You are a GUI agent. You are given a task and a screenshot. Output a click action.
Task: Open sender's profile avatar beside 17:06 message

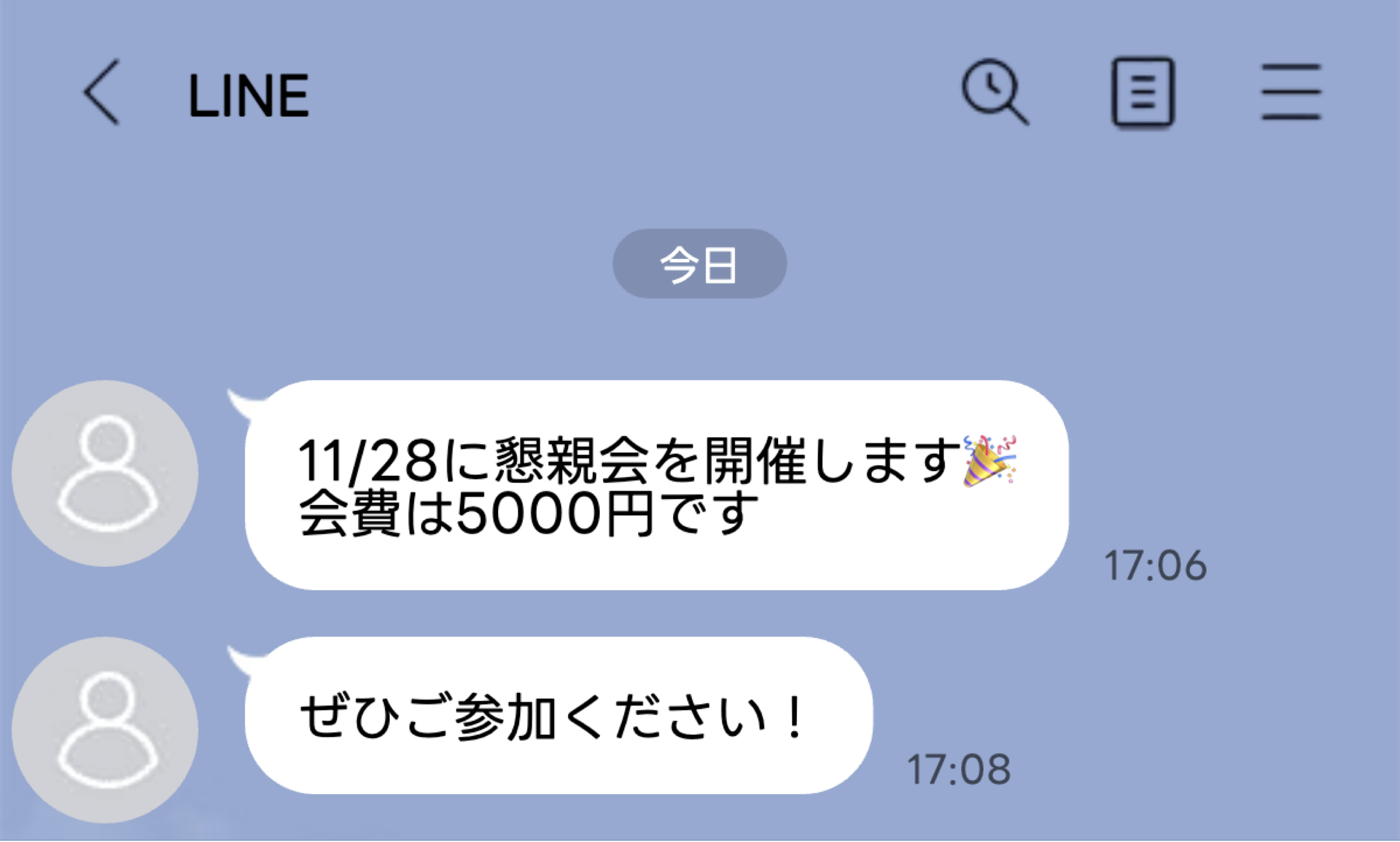coord(105,473)
